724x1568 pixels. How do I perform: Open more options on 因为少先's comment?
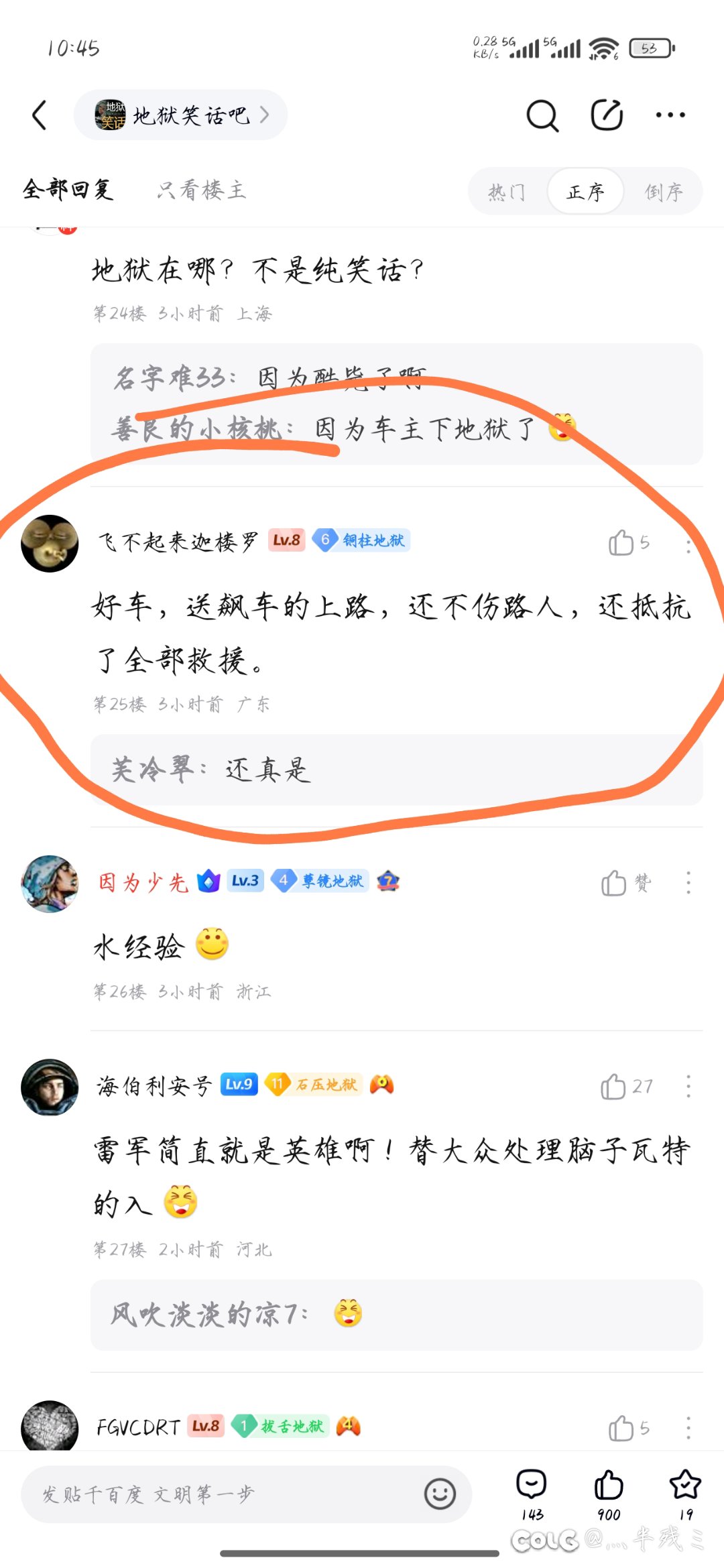tap(688, 883)
